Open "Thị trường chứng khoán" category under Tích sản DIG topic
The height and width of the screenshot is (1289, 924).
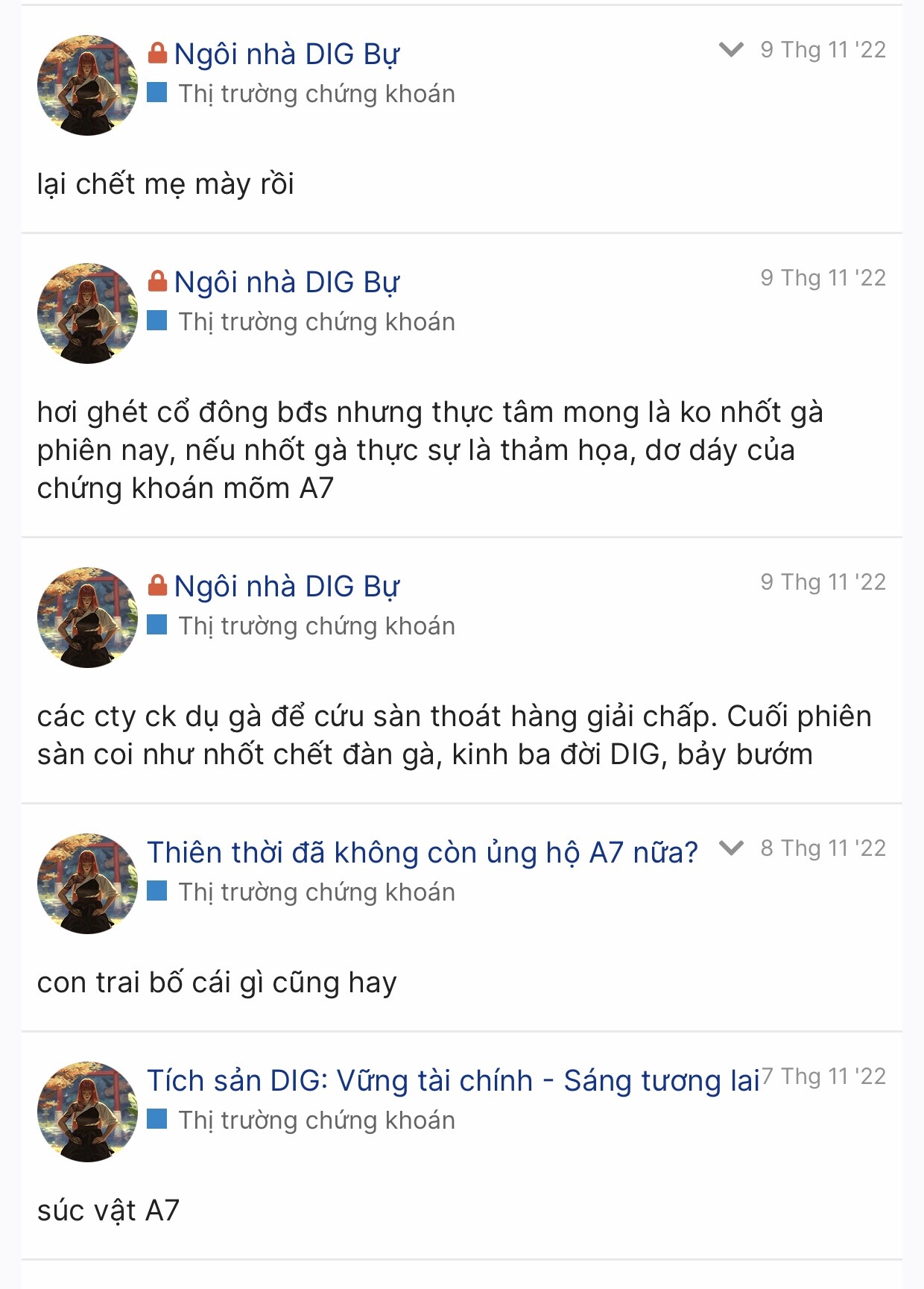click(x=316, y=1121)
